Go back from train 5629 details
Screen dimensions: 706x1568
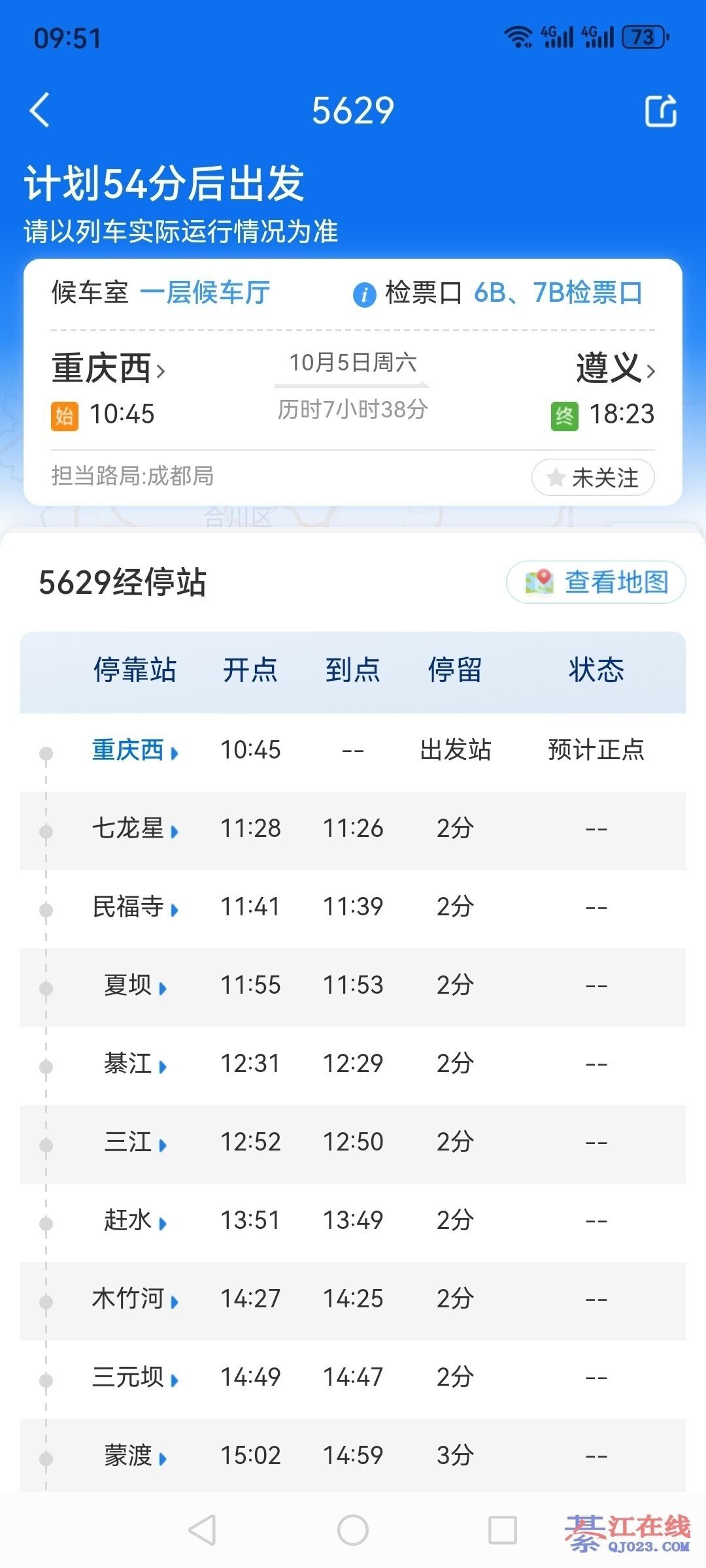[x=41, y=110]
